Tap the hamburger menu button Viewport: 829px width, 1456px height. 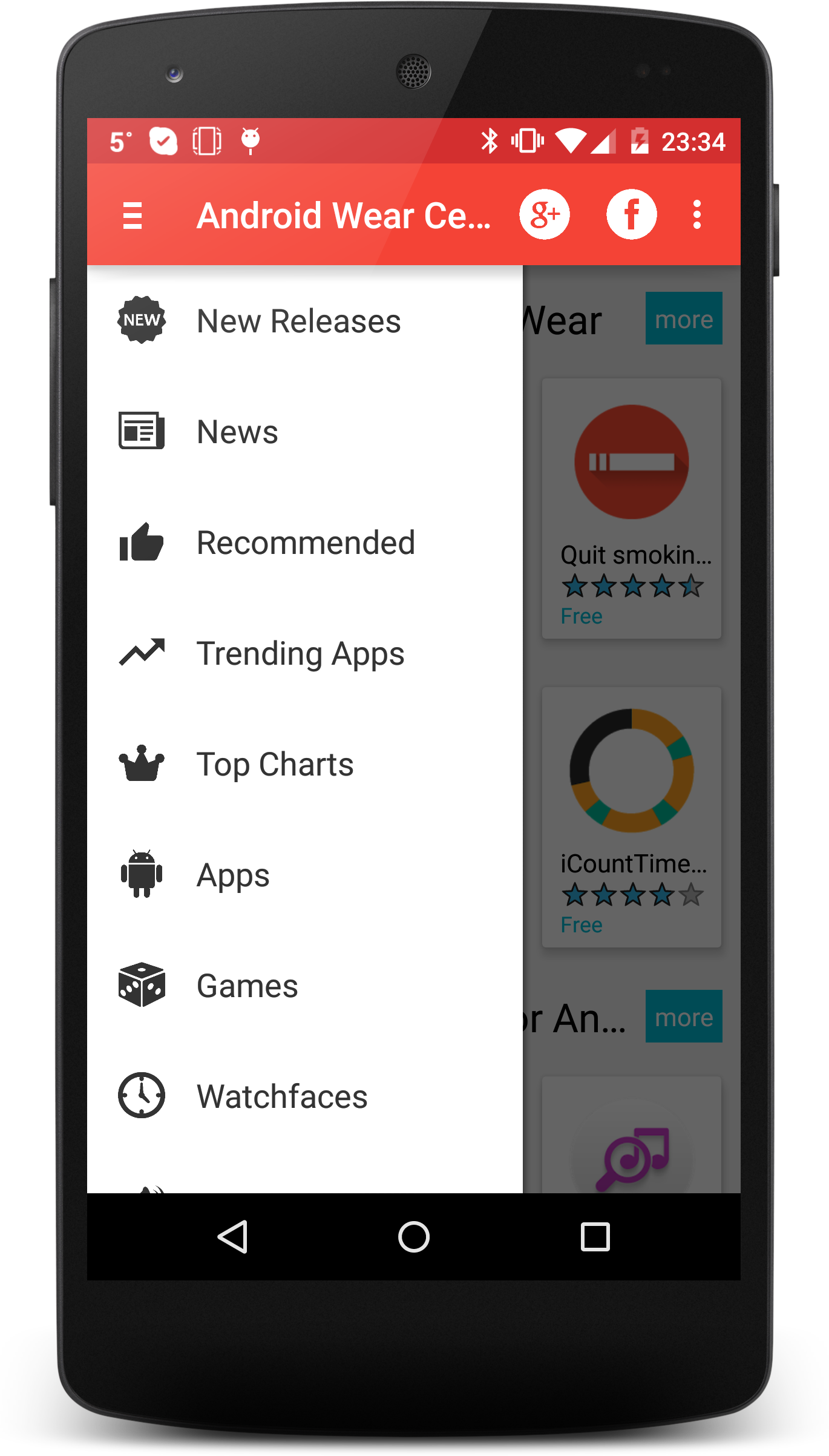tap(133, 216)
